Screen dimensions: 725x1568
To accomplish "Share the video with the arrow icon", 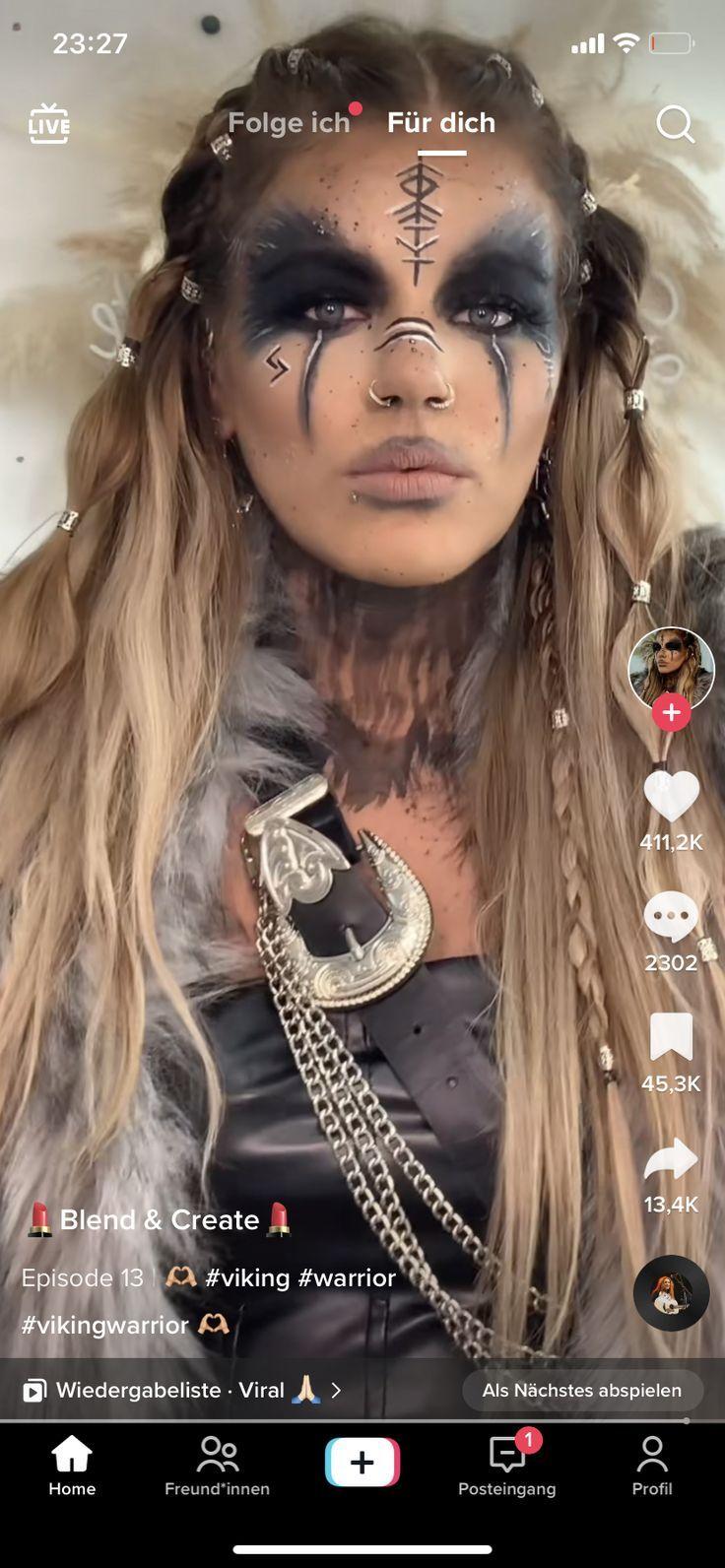I will (671, 1159).
